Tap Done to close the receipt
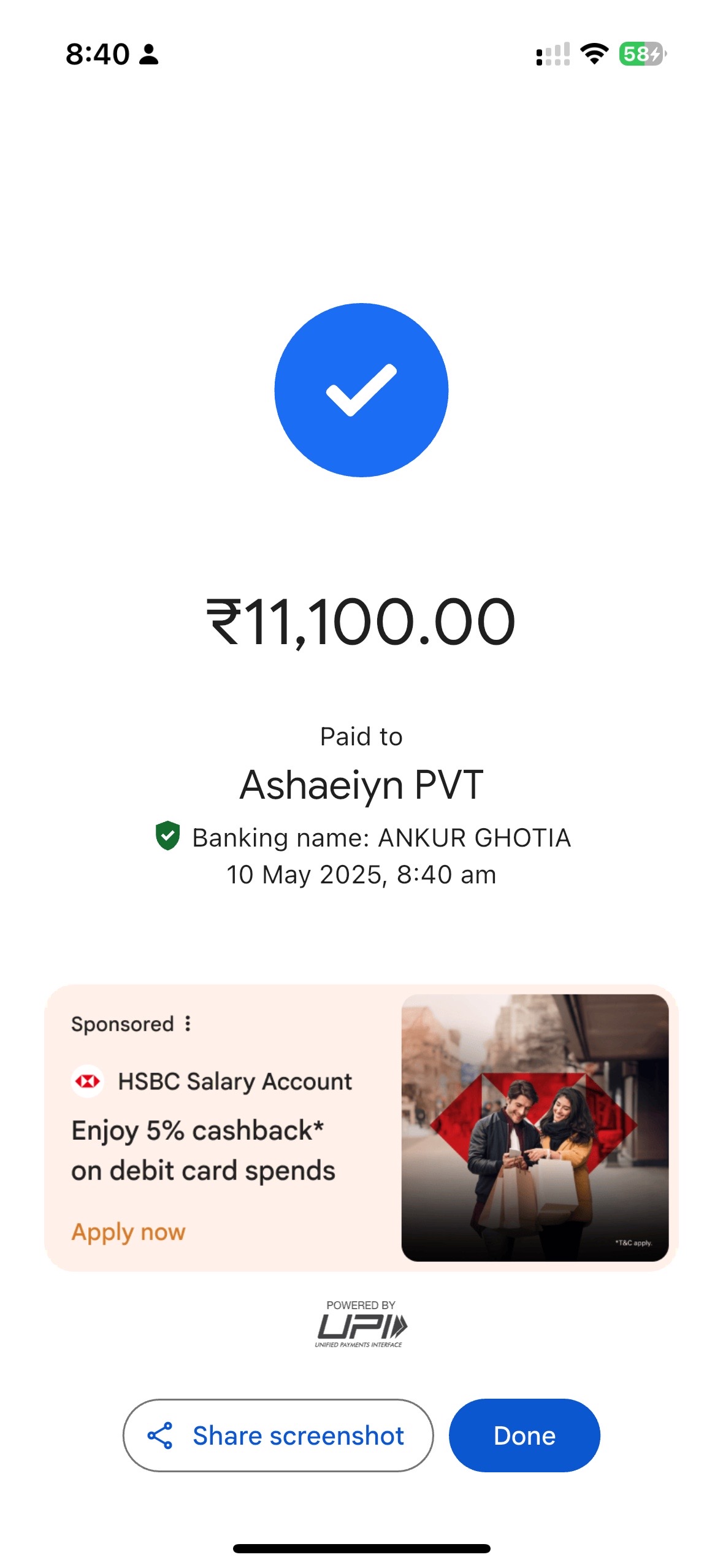Image resolution: width=723 pixels, height=1568 pixels. 524,1435
